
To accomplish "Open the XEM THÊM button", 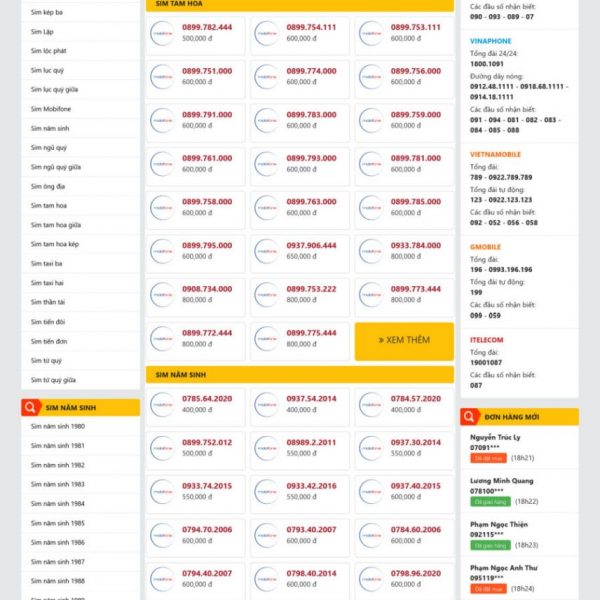I will pos(403,340).
